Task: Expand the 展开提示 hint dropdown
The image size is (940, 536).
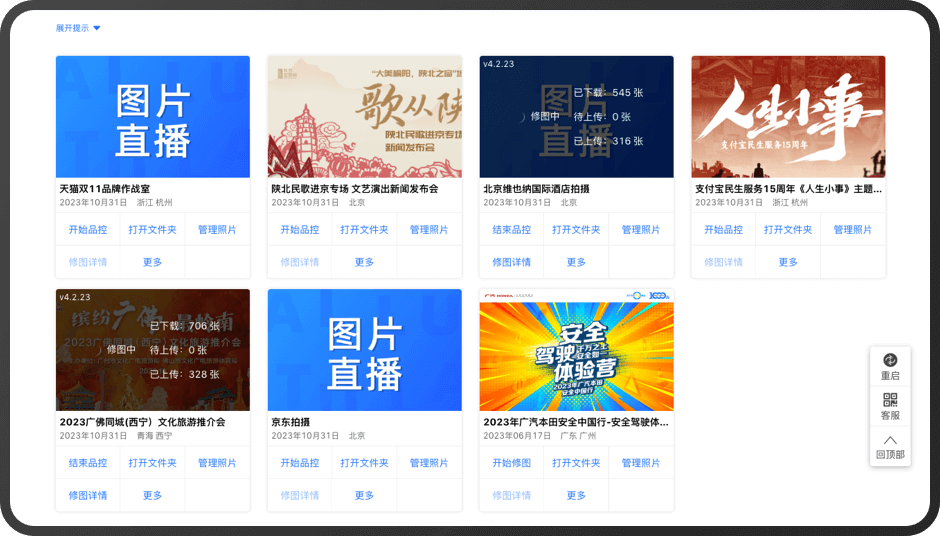Action: pos(78,28)
